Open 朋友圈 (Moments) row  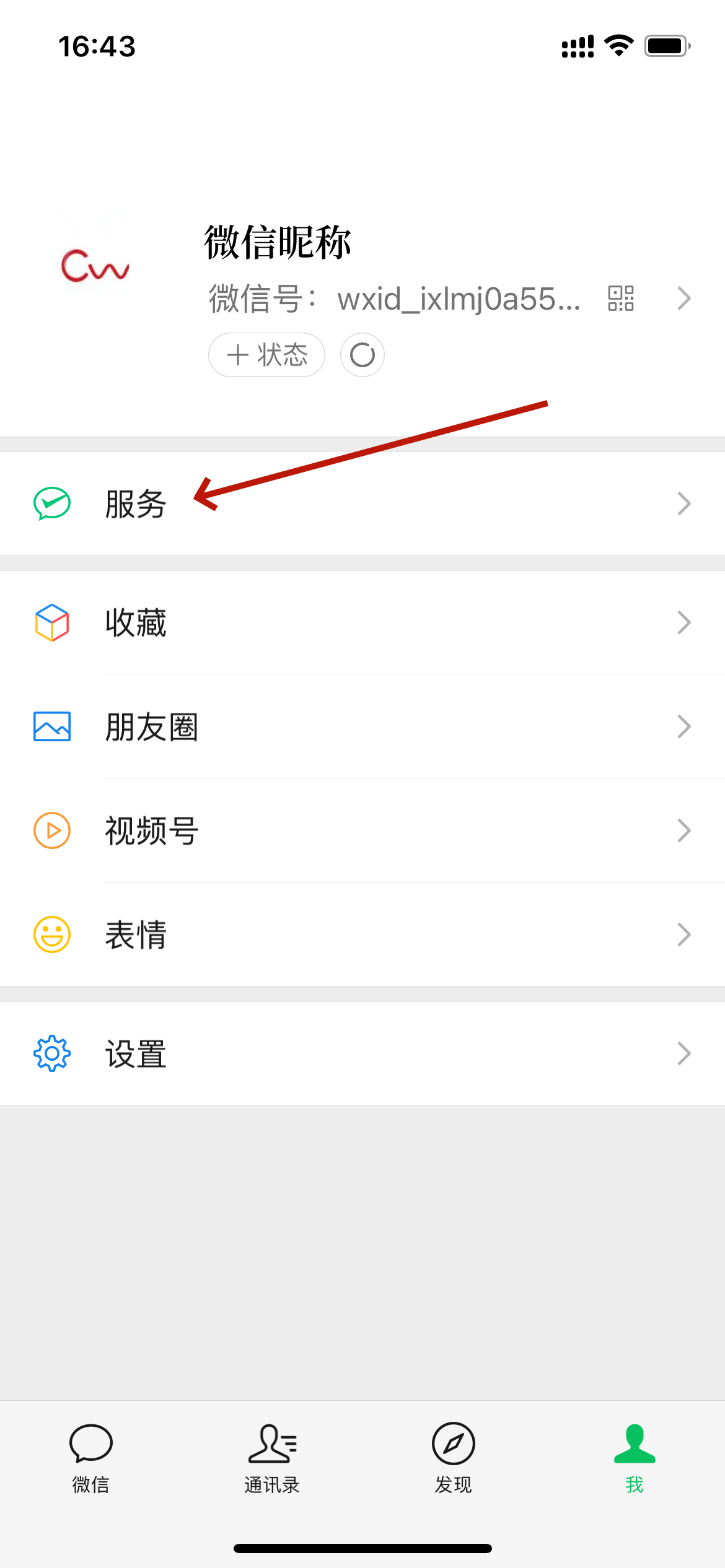click(362, 726)
